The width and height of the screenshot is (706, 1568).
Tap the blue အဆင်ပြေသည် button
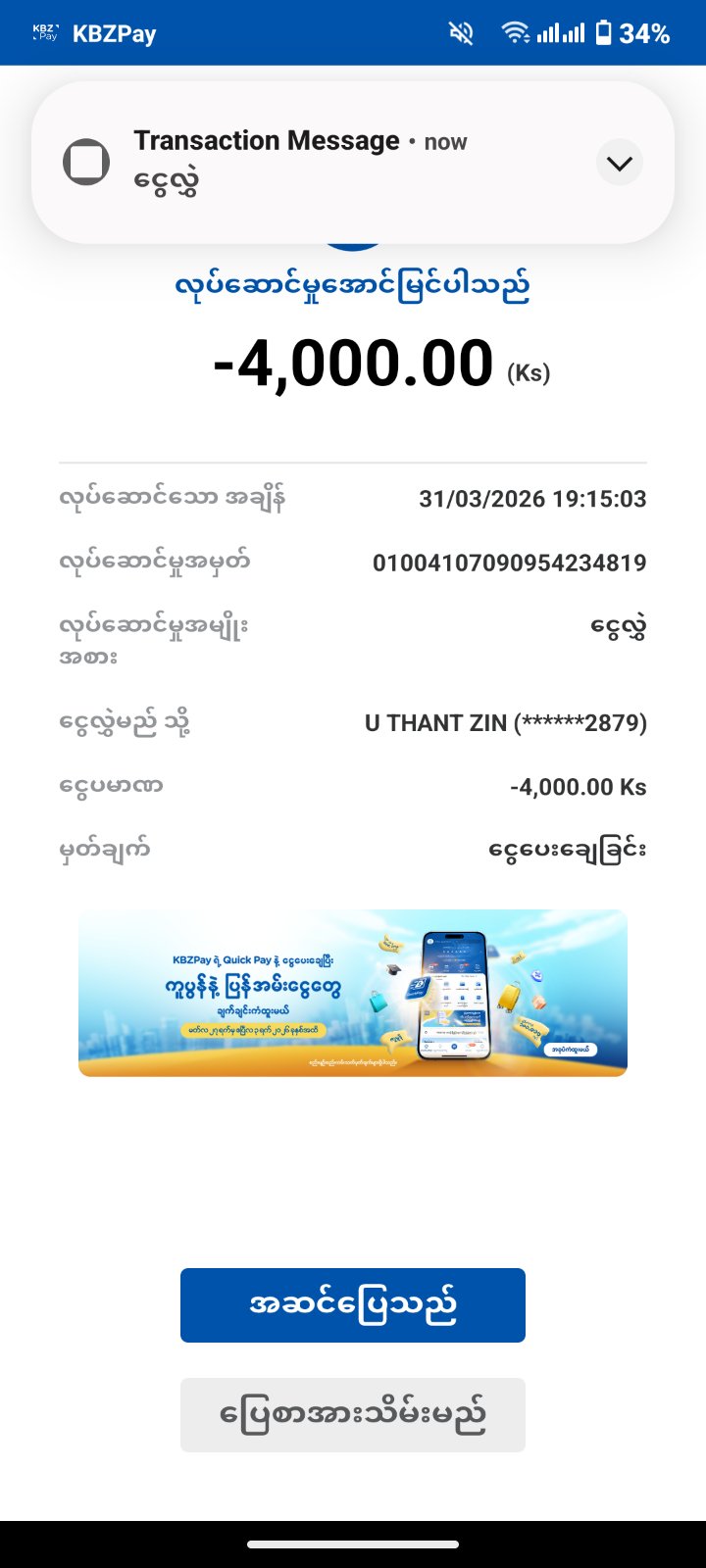pos(353,1305)
